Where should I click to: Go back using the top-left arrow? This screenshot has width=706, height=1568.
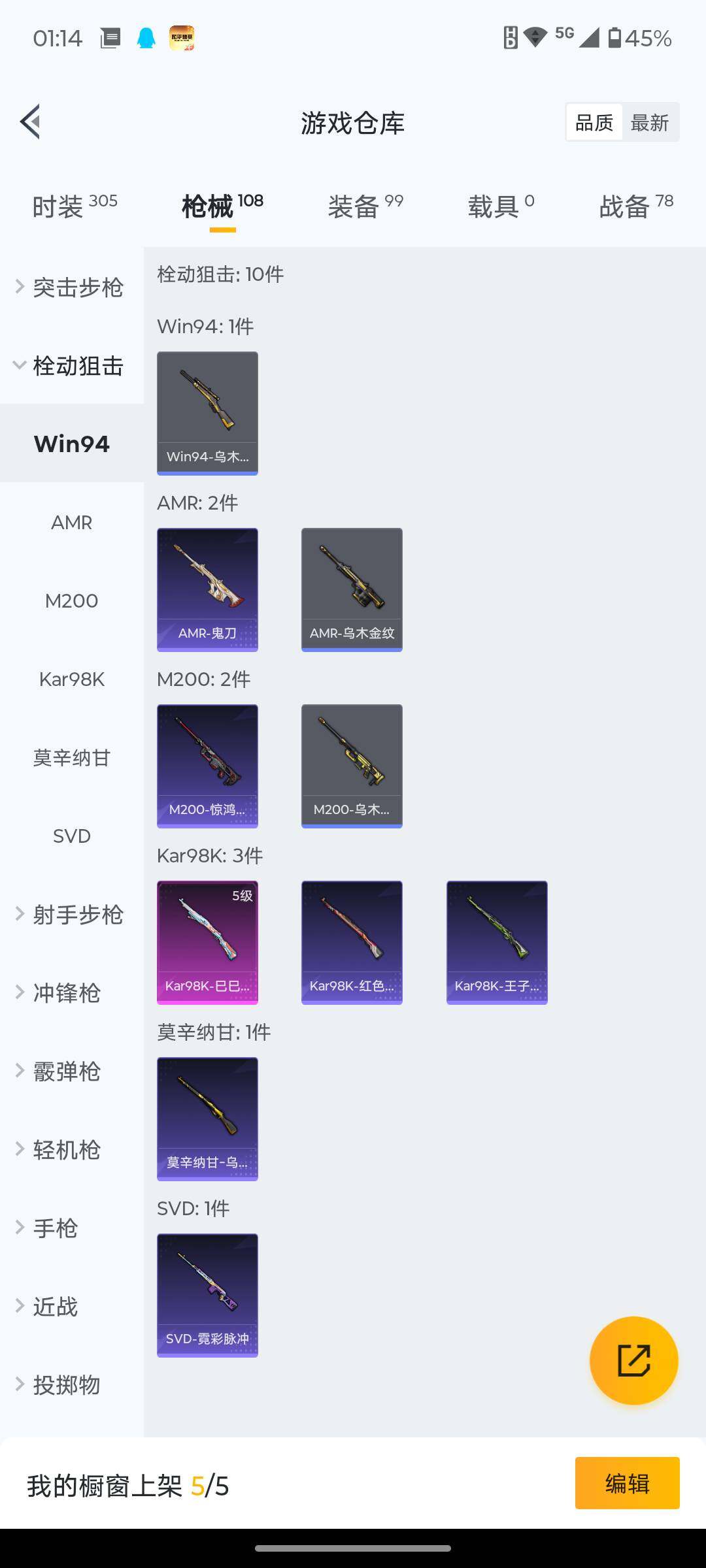tap(31, 122)
